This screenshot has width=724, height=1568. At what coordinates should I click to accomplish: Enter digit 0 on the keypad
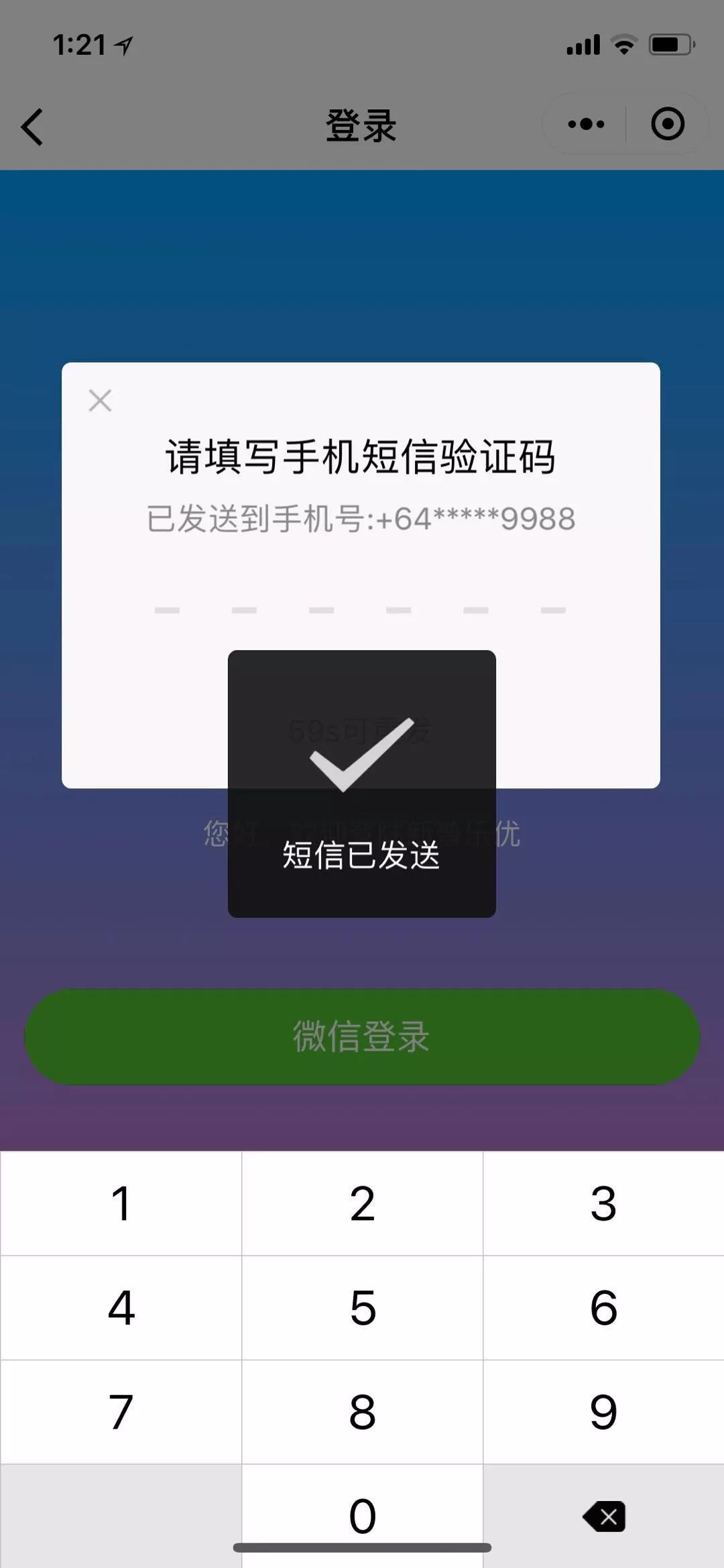click(x=362, y=1514)
